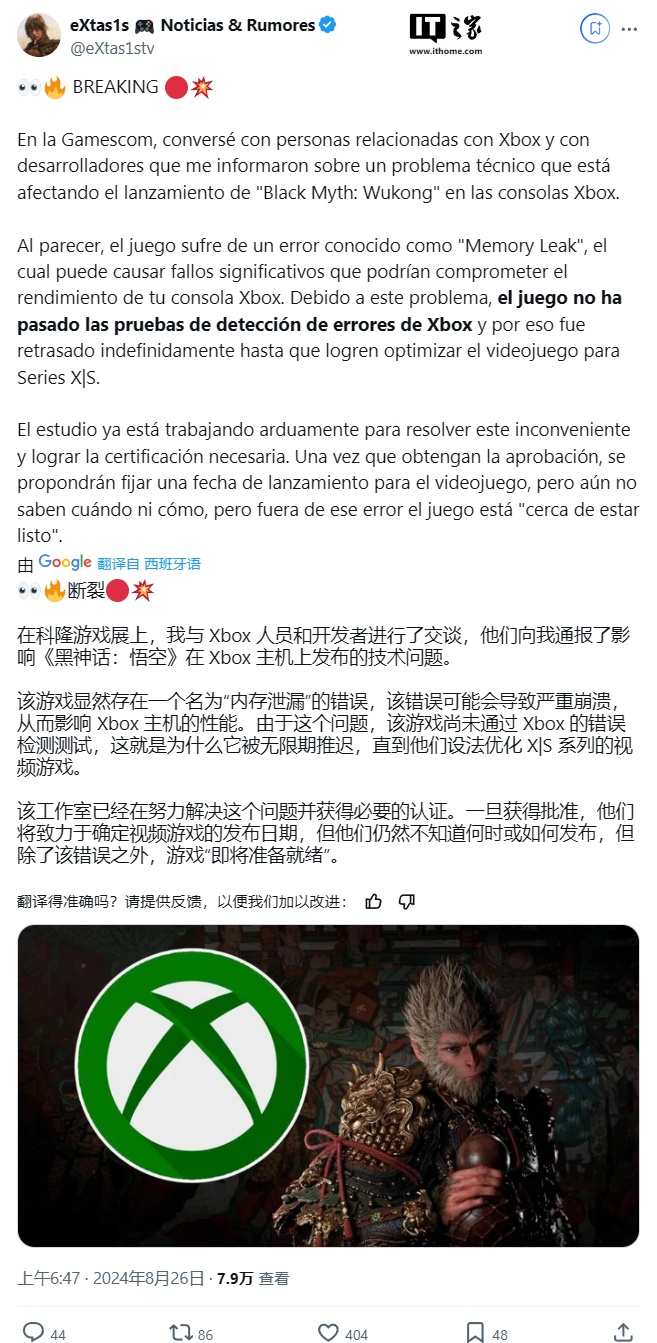
Task: Reply to this post via comment icon
Action: pos(33,1332)
